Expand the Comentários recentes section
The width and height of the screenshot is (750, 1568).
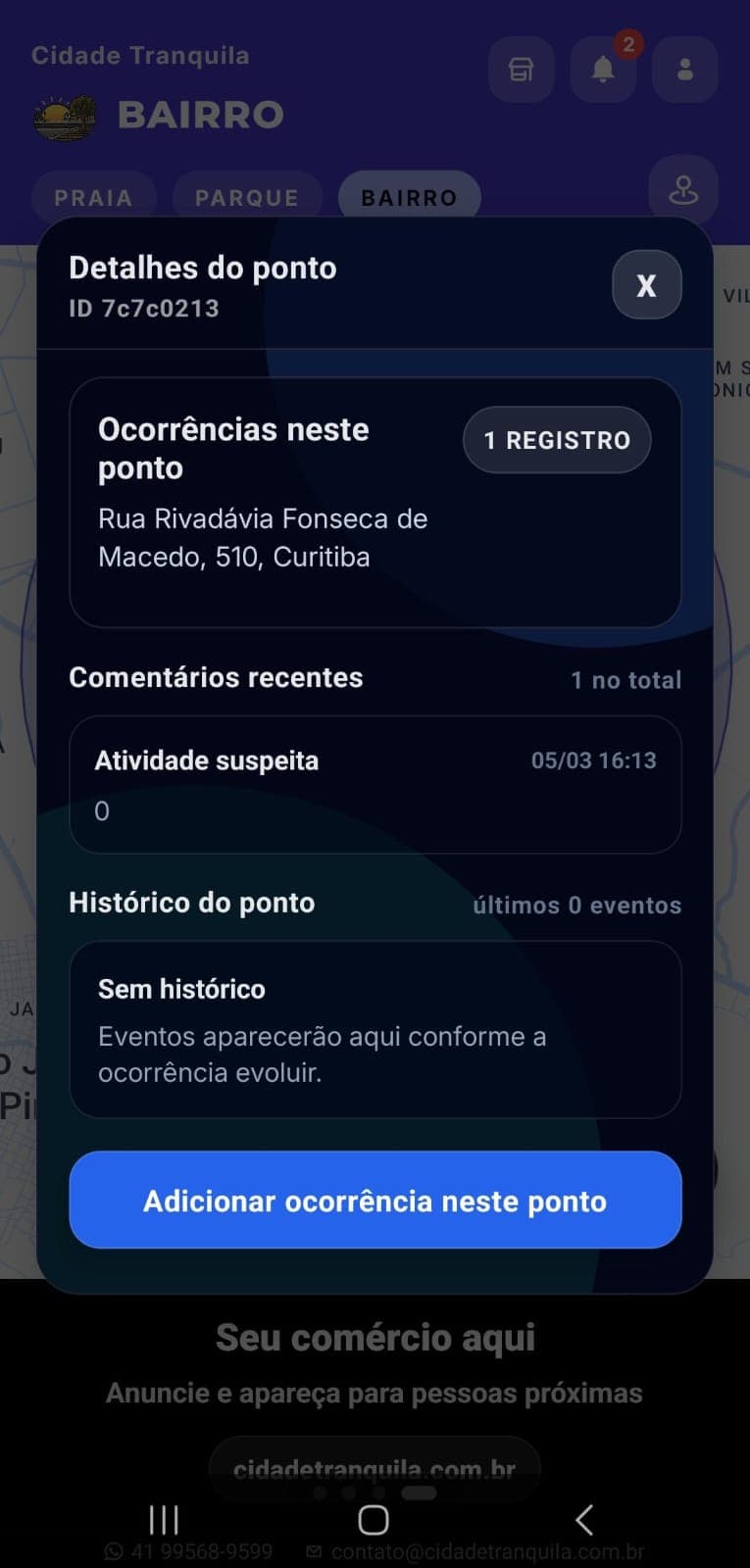(216, 677)
